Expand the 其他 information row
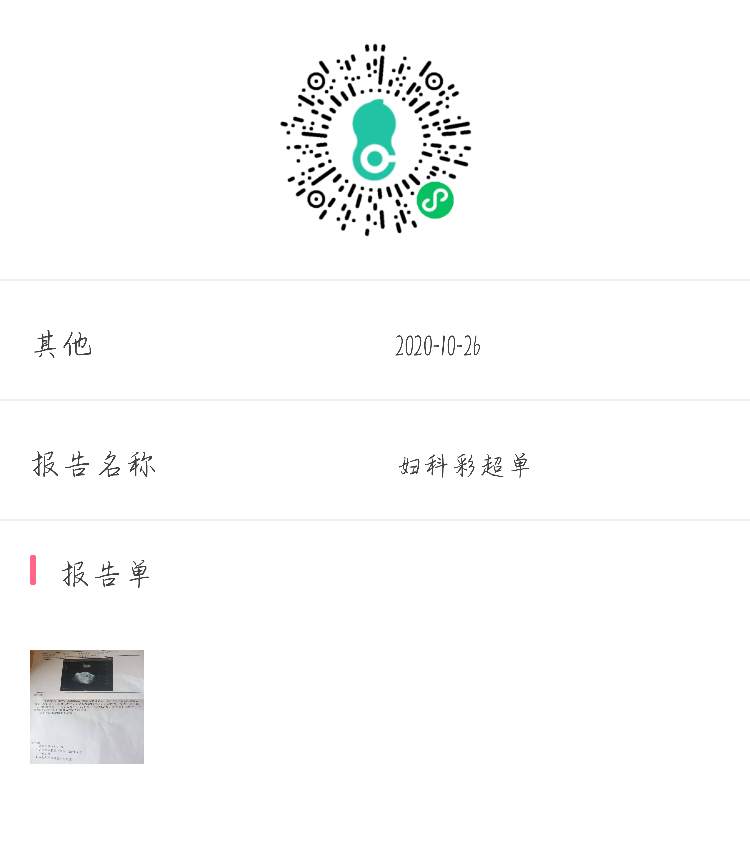 coord(375,343)
